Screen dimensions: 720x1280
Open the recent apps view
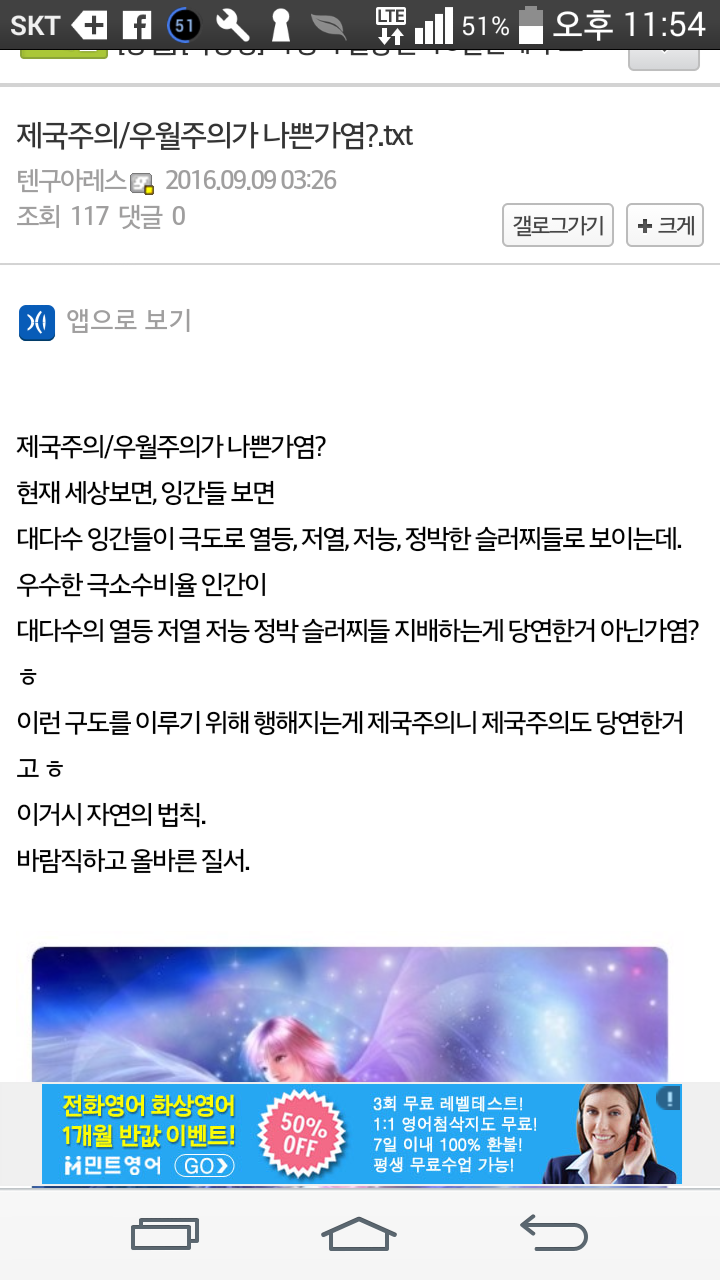(165, 1232)
